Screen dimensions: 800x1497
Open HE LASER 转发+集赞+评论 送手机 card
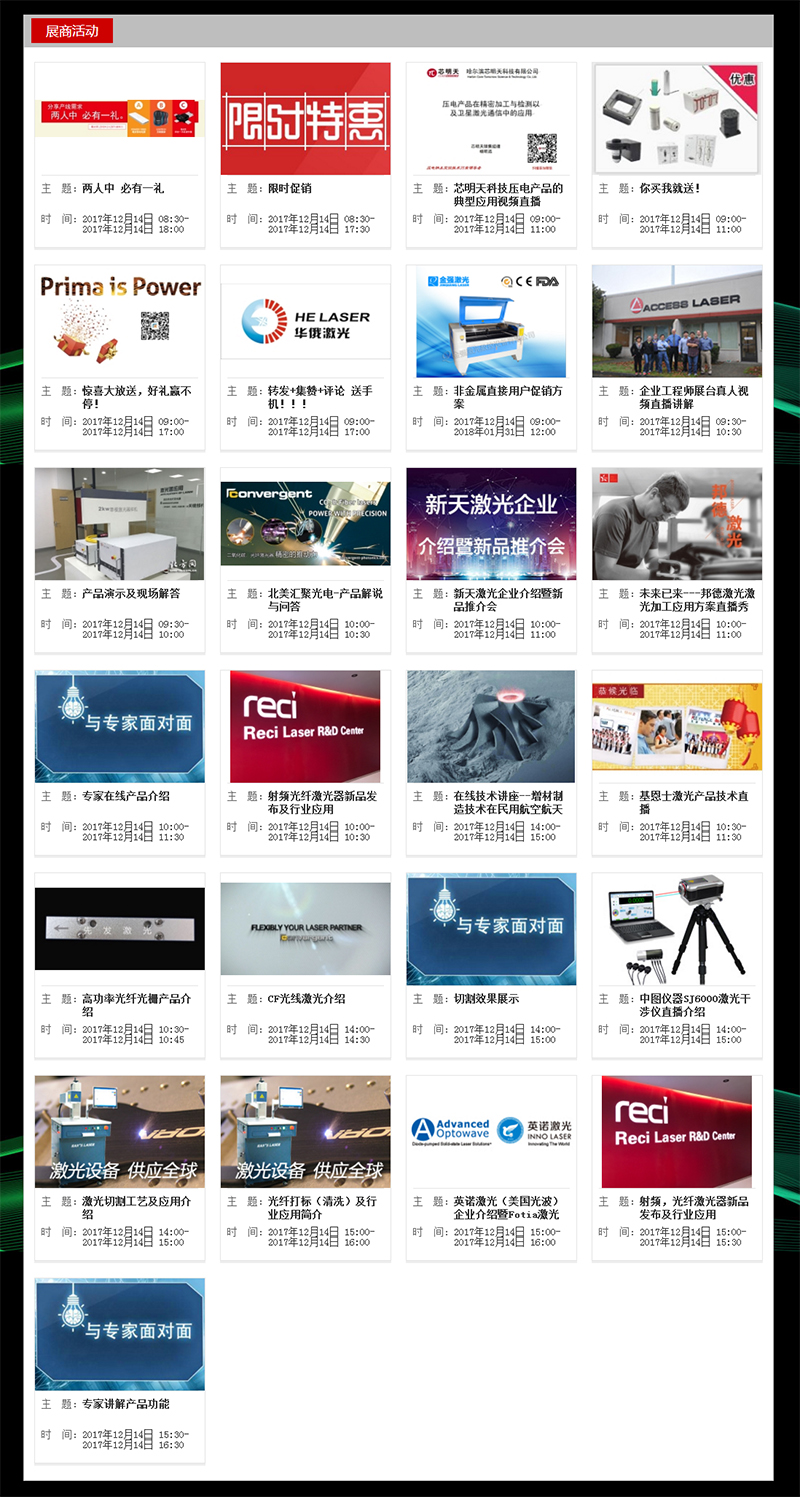pos(305,321)
